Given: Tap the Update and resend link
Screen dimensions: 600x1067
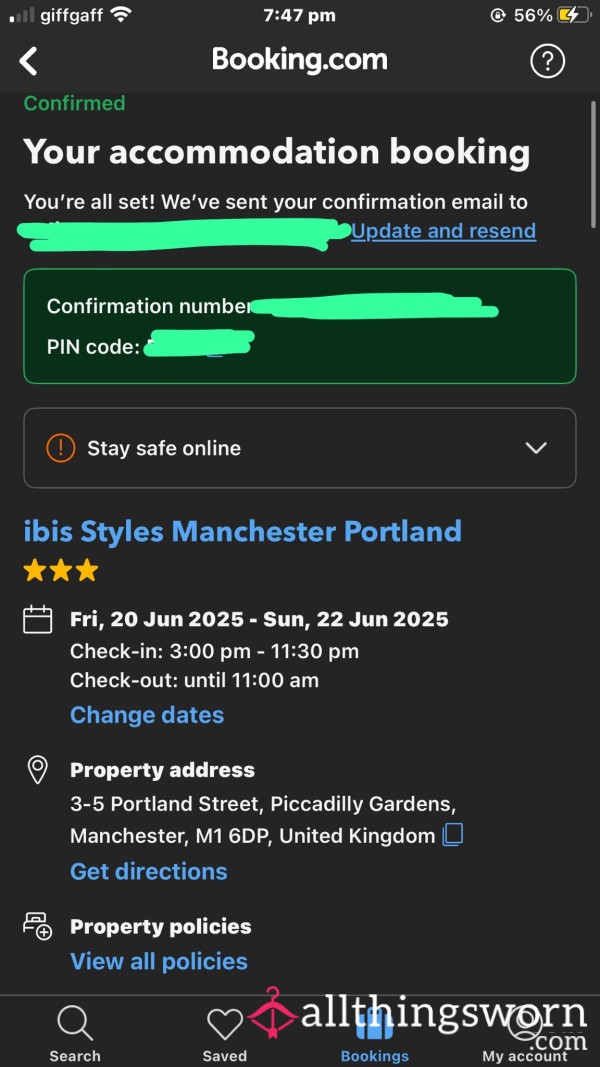Looking at the screenshot, I should pyautogui.click(x=444, y=231).
